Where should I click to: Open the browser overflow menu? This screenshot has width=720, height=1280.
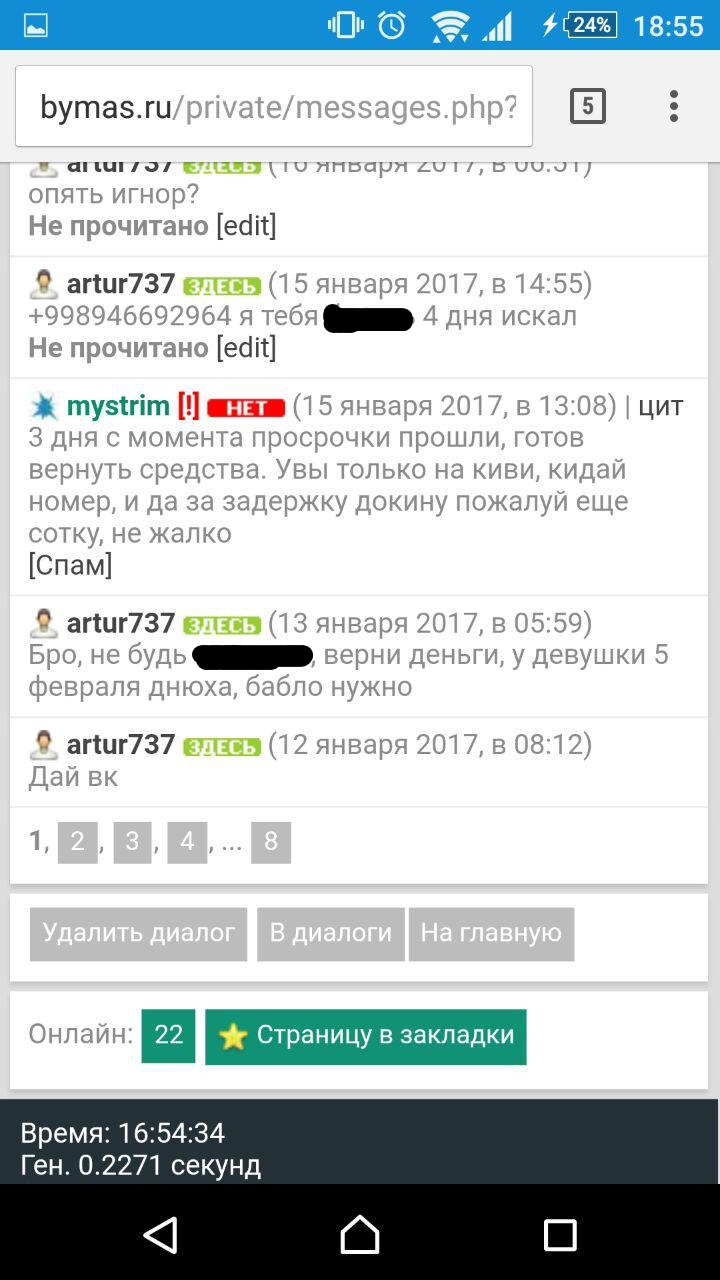674,106
